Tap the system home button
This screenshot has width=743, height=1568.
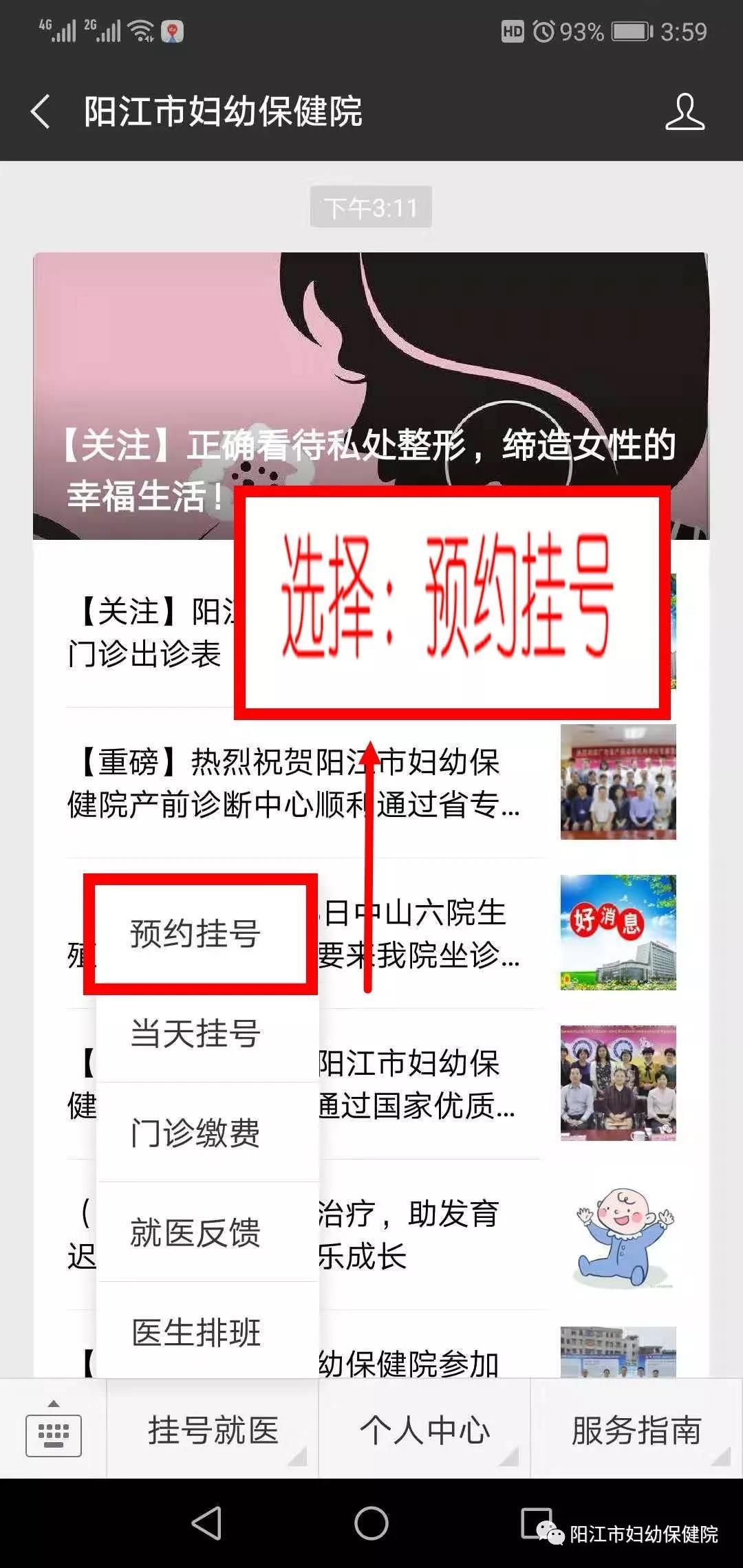point(371,1523)
